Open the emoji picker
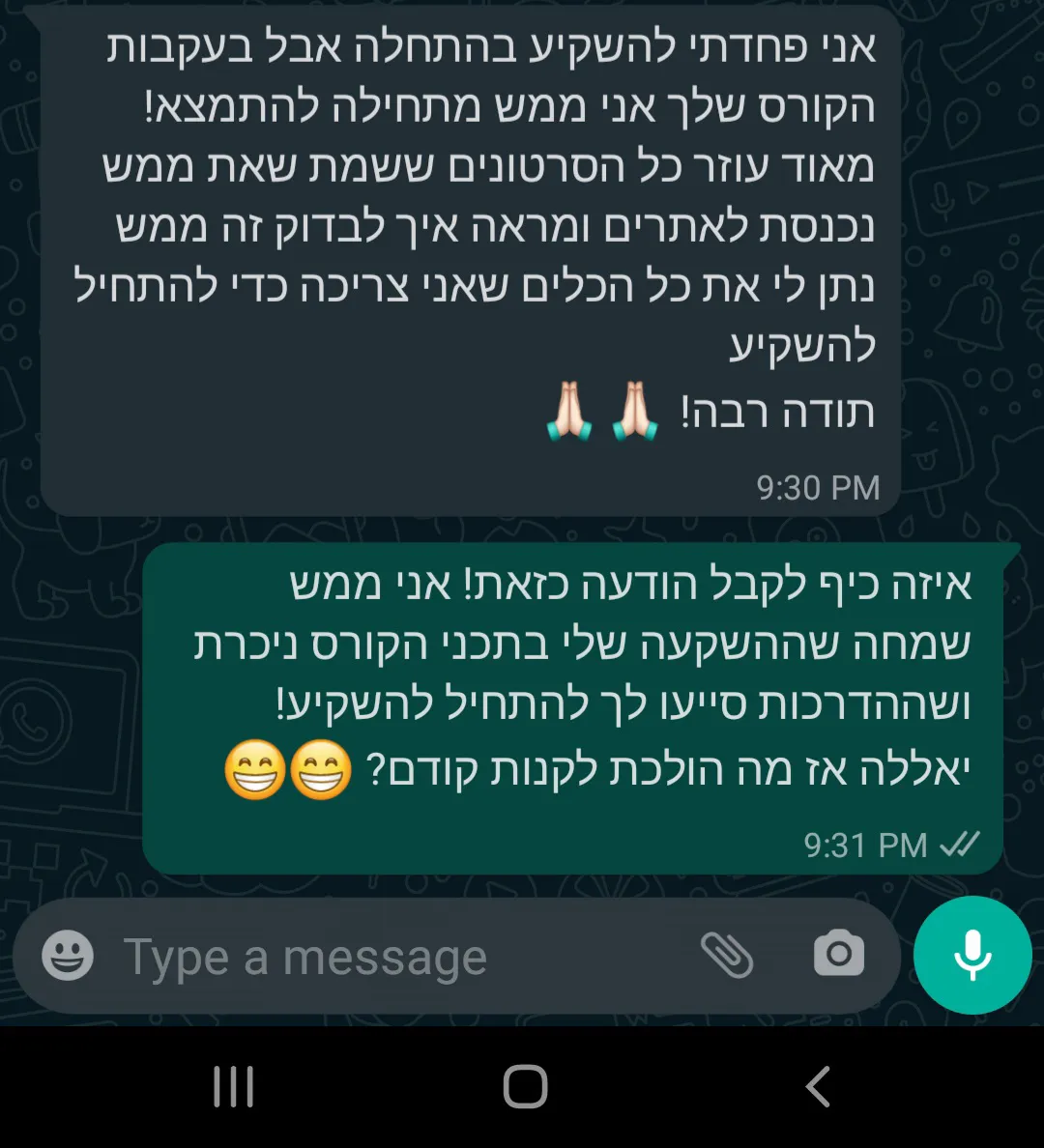Image resolution: width=1044 pixels, height=1148 pixels. (68, 957)
